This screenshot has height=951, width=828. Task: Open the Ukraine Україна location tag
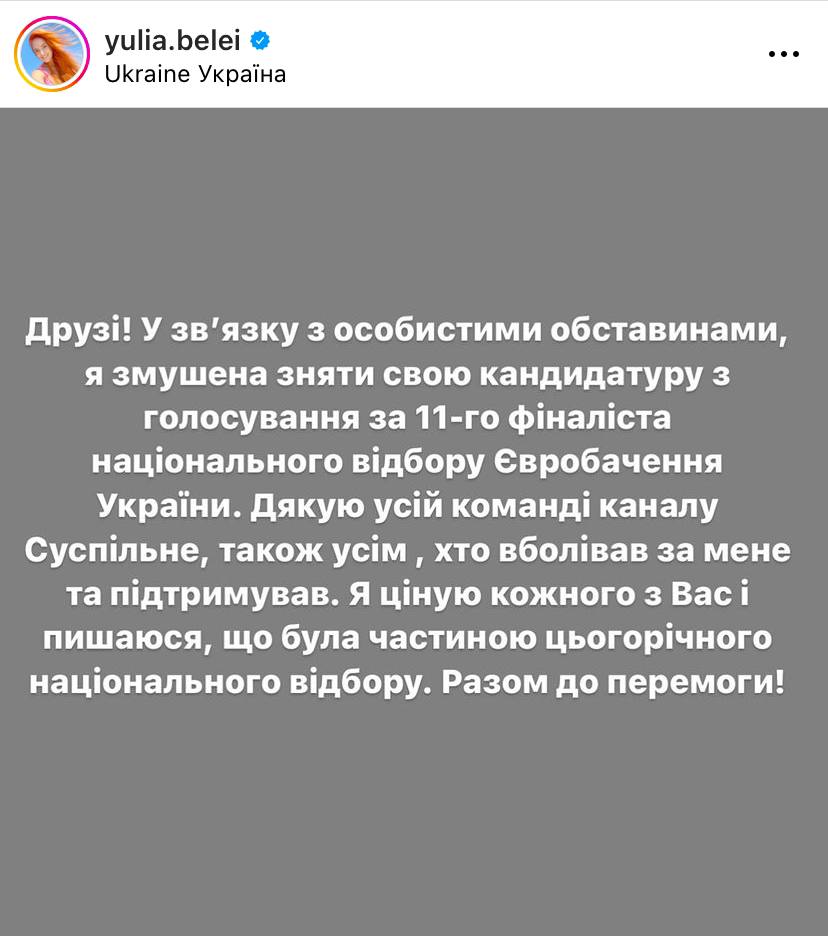click(195, 74)
